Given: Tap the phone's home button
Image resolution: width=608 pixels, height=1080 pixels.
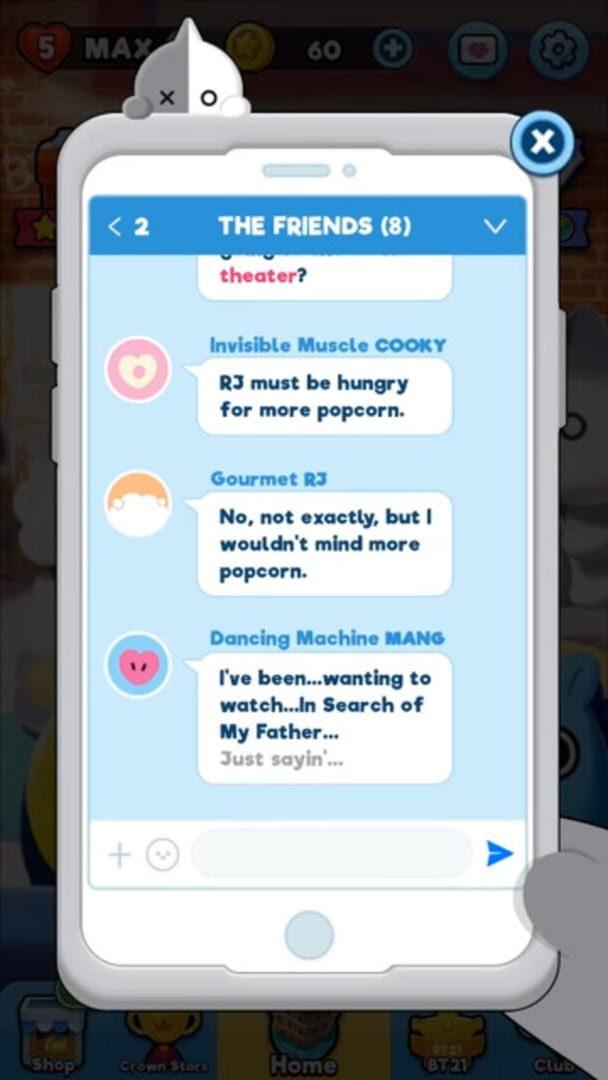Looking at the screenshot, I should [309, 935].
